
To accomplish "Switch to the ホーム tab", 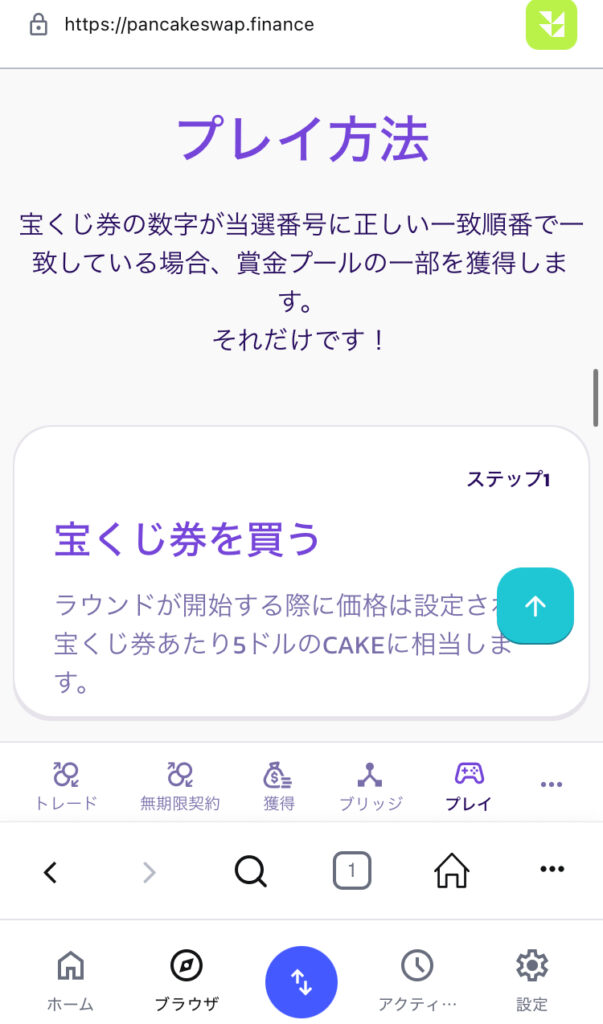I will pyautogui.click(x=70, y=980).
